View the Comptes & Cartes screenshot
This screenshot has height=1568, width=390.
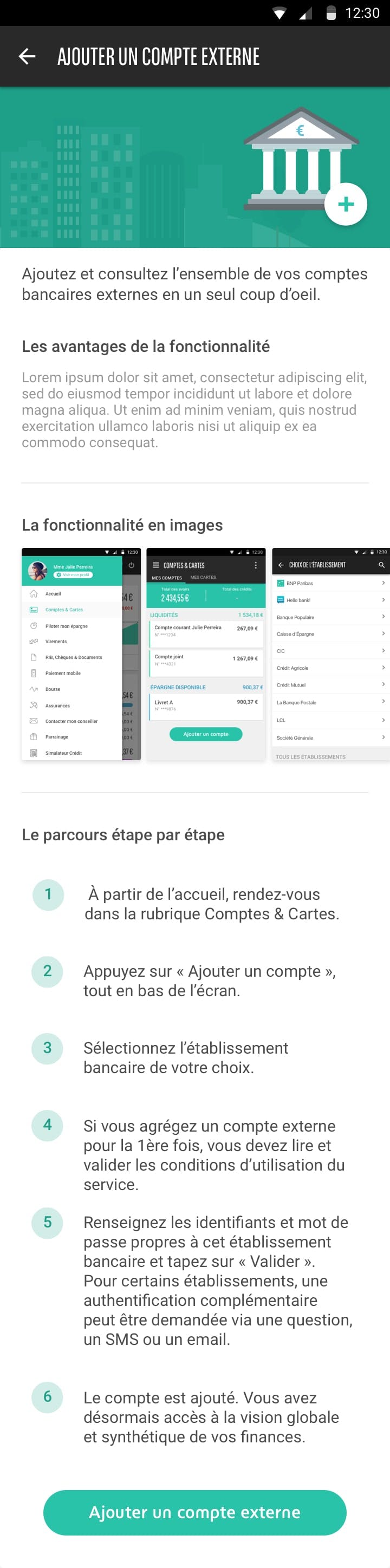pyautogui.click(x=206, y=654)
